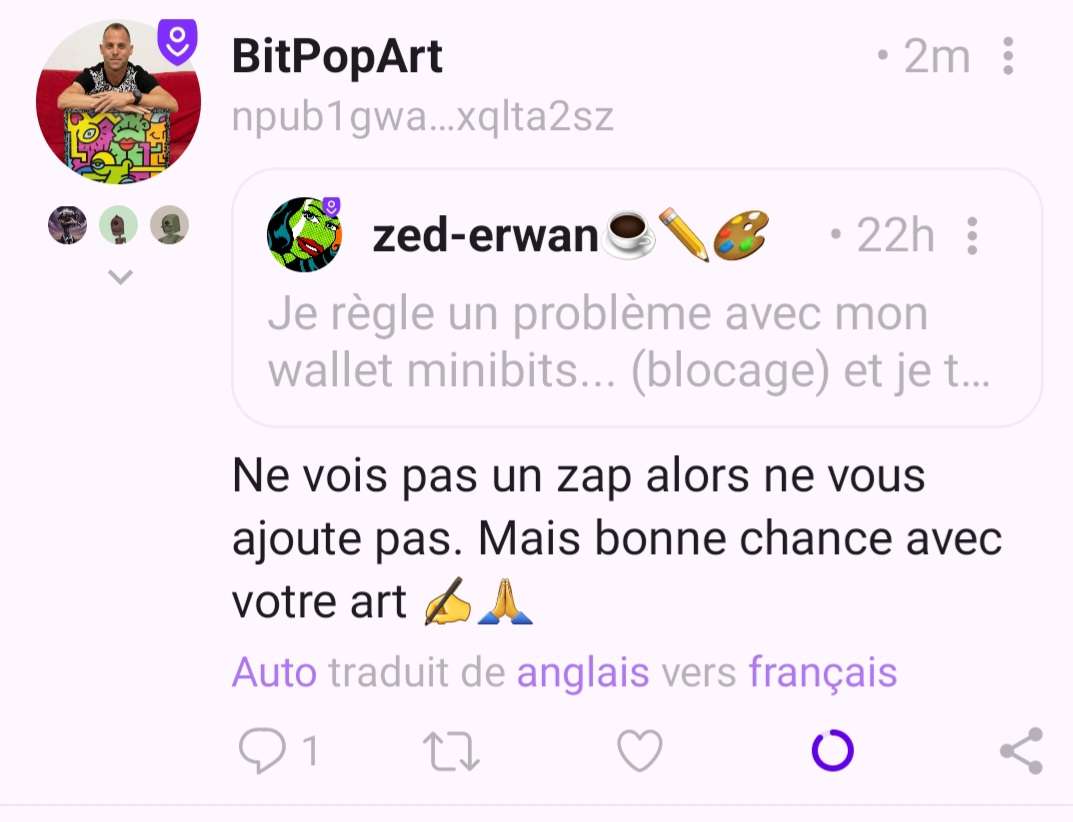Tap the Auto translation link

click(x=274, y=673)
